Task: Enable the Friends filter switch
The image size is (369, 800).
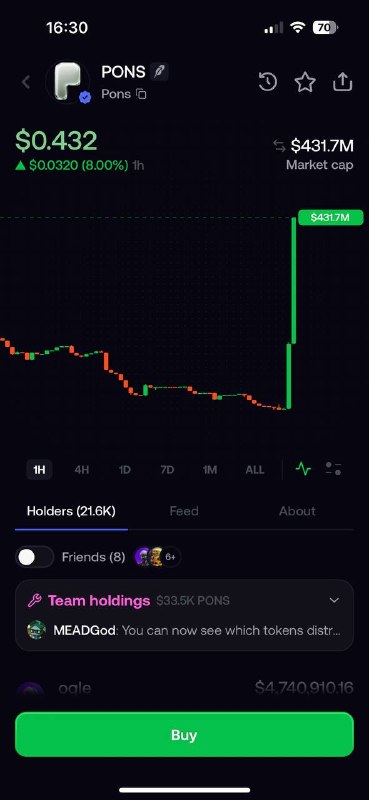Action: point(34,557)
